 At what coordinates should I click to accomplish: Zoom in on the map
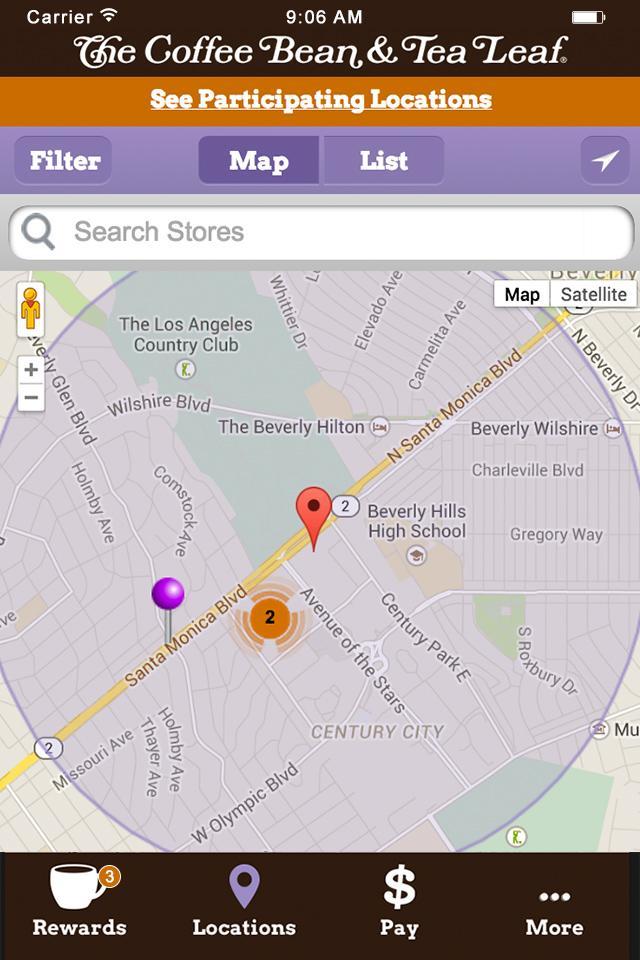(31, 370)
